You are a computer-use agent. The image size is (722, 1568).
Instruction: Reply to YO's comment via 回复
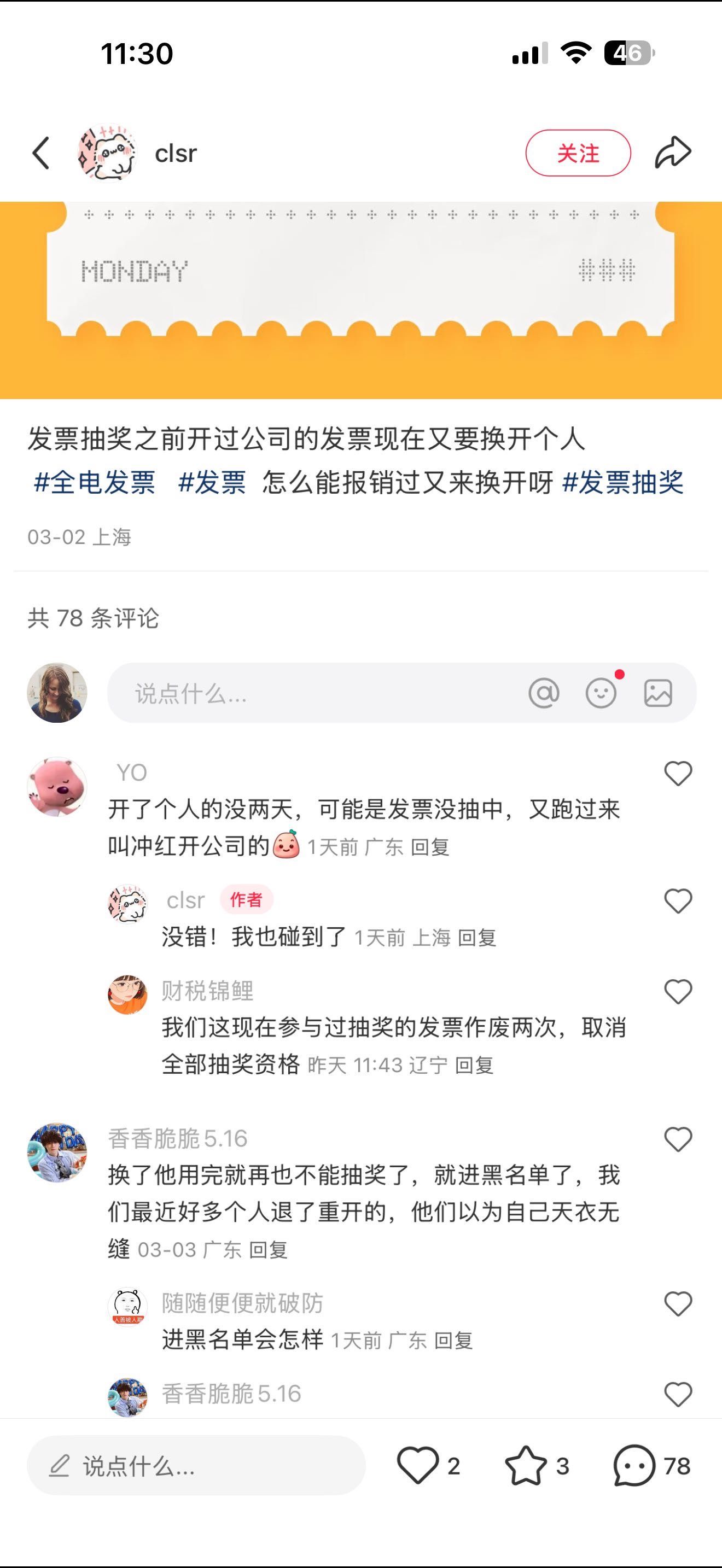pos(430,847)
